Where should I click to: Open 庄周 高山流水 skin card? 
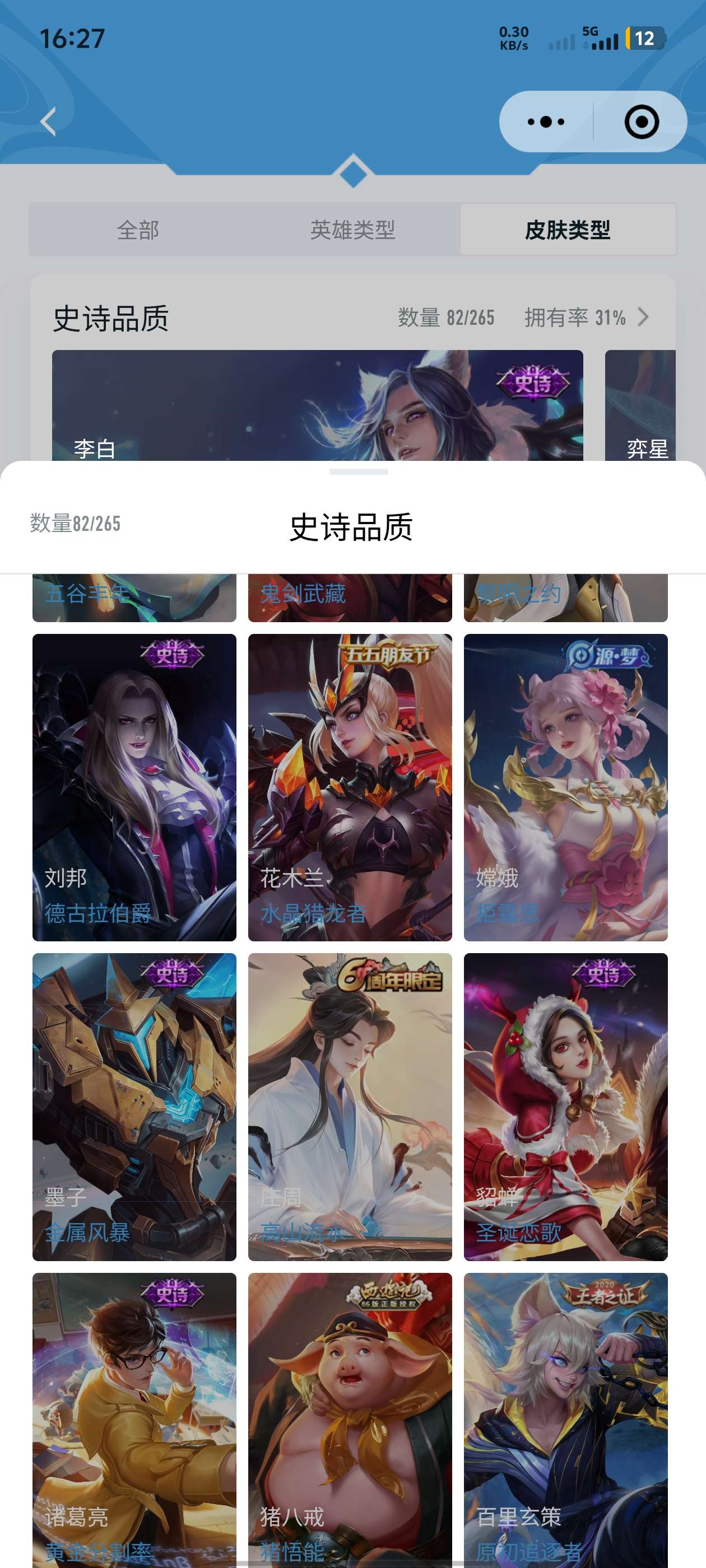coord(350,1106)
